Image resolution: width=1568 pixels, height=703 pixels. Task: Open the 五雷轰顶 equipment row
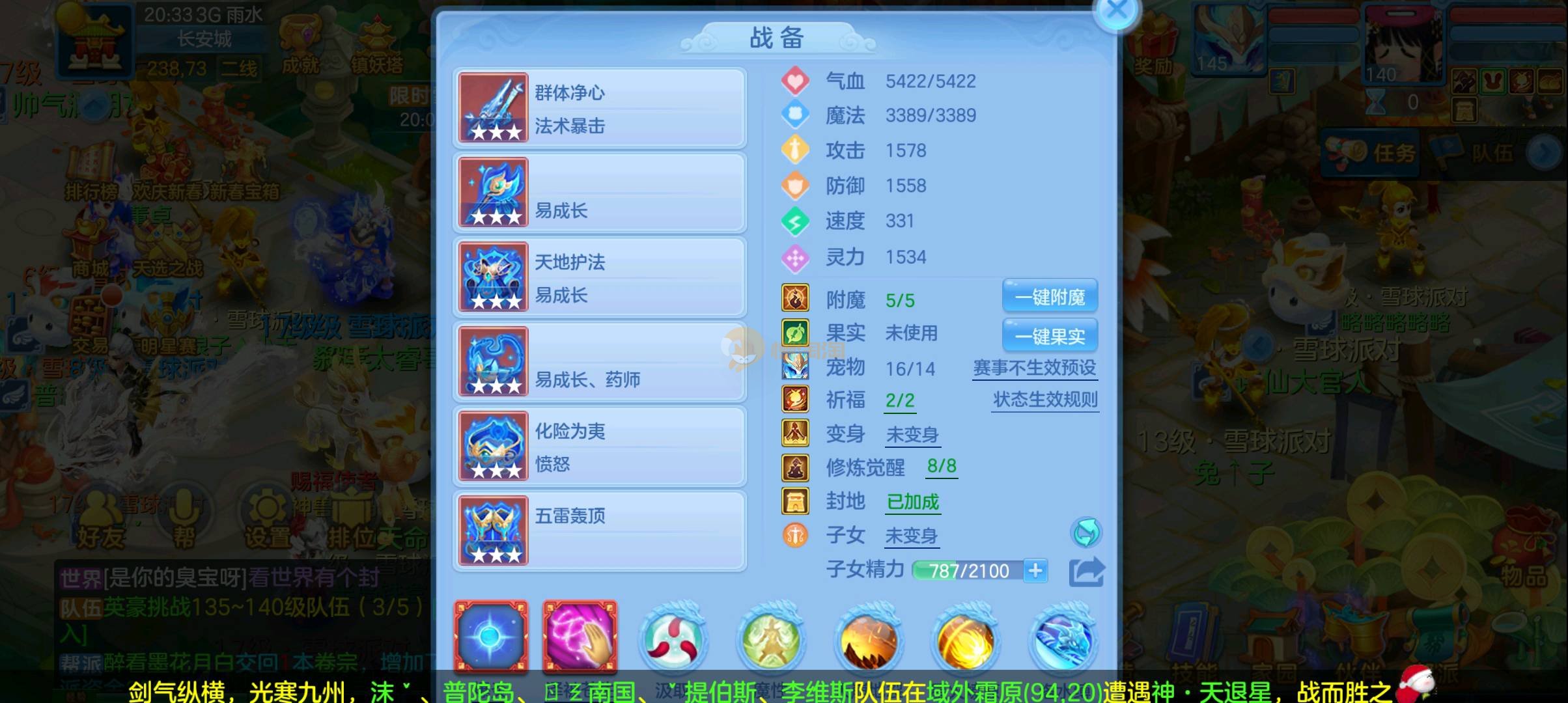[599, 531]
